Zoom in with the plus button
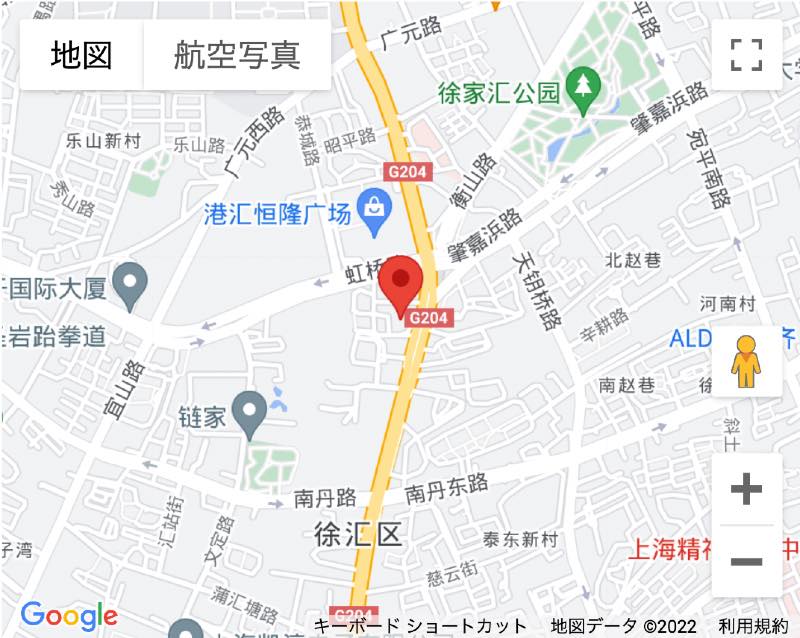Viewport: 800px width, 638px height. pyautogui.click(x=746, y=489)
